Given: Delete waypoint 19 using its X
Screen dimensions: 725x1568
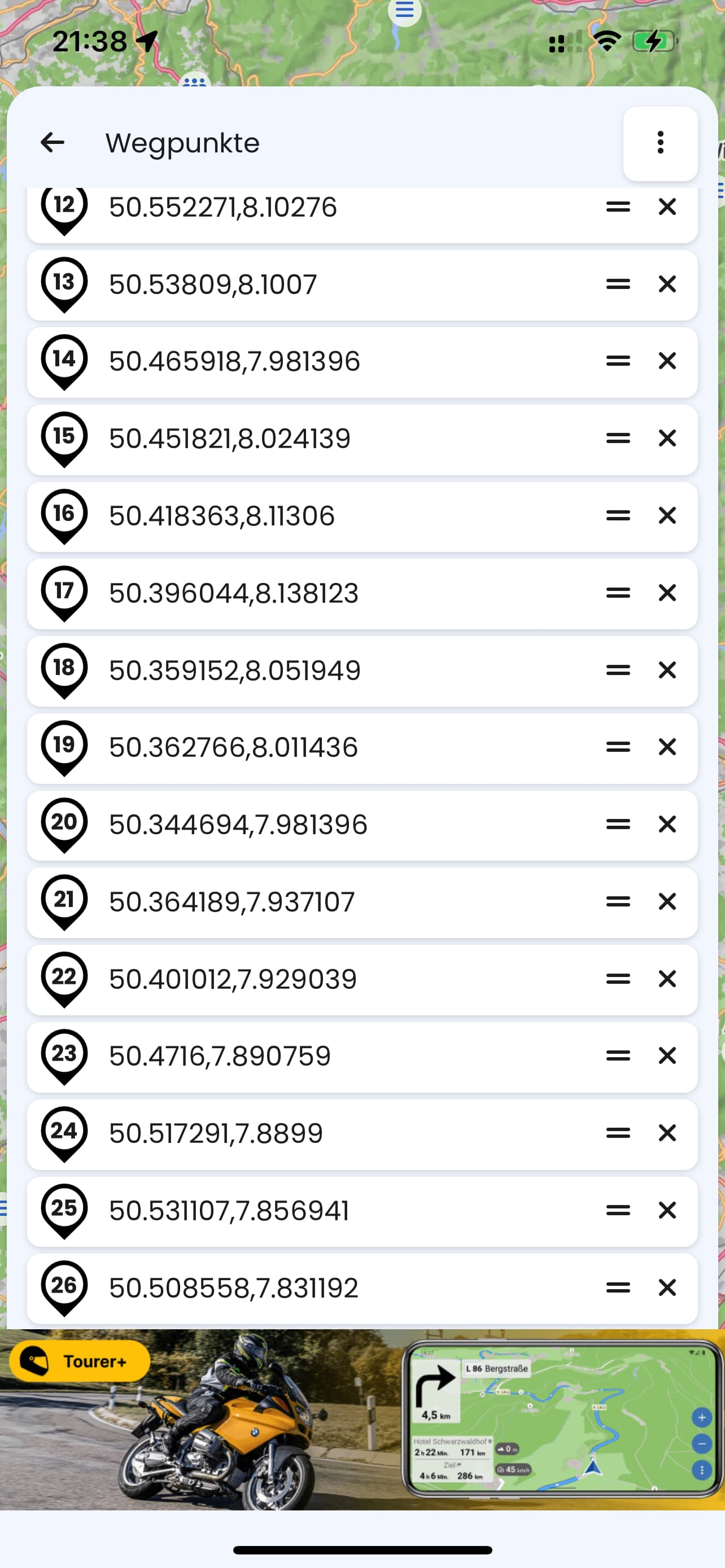Looking at the screenshot, I should [667, 747].
